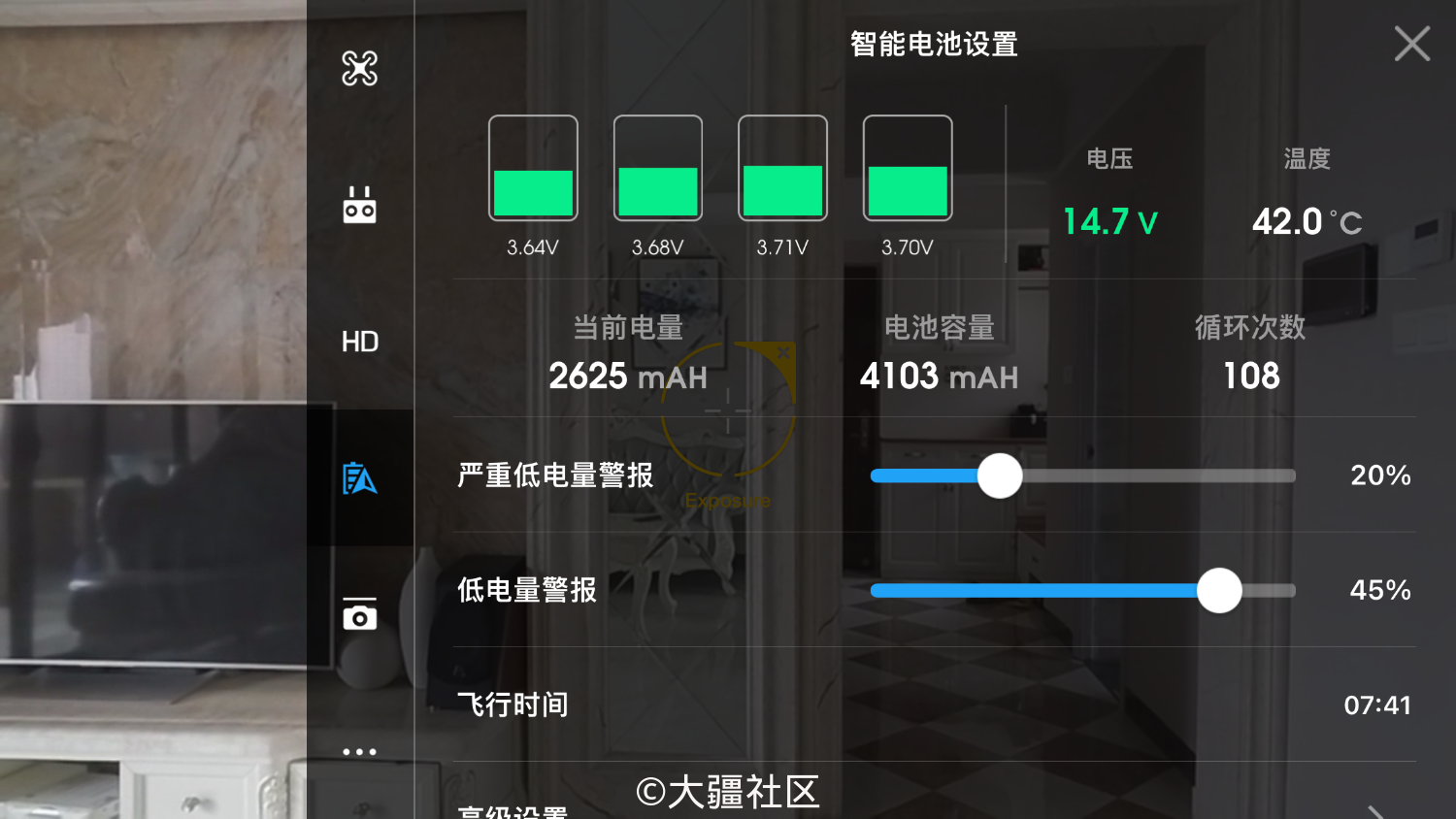Close the smart battery settings panel

pyautogui.click(x=1411, y=44)
